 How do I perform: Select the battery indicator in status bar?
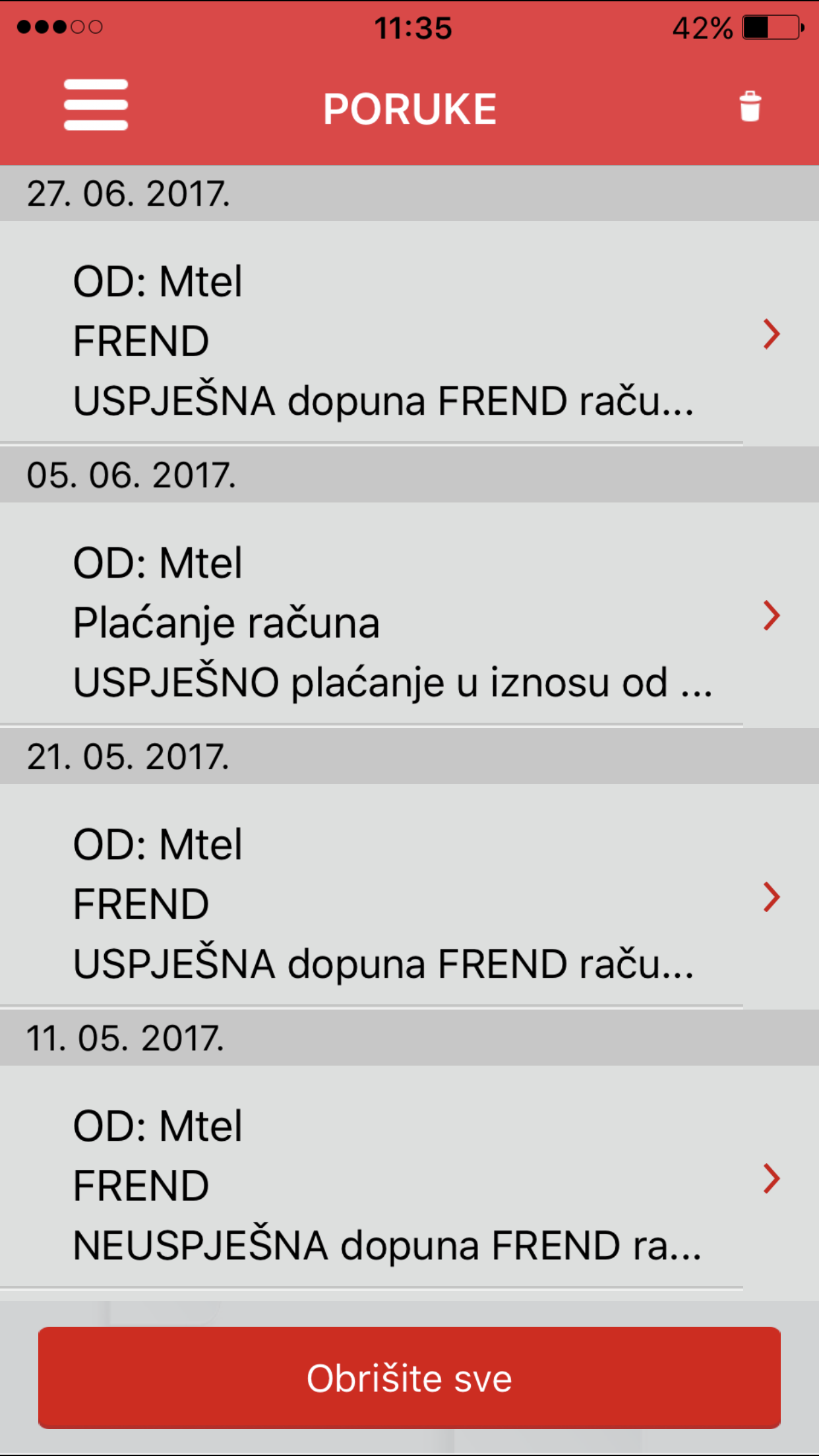coord(770,28)
